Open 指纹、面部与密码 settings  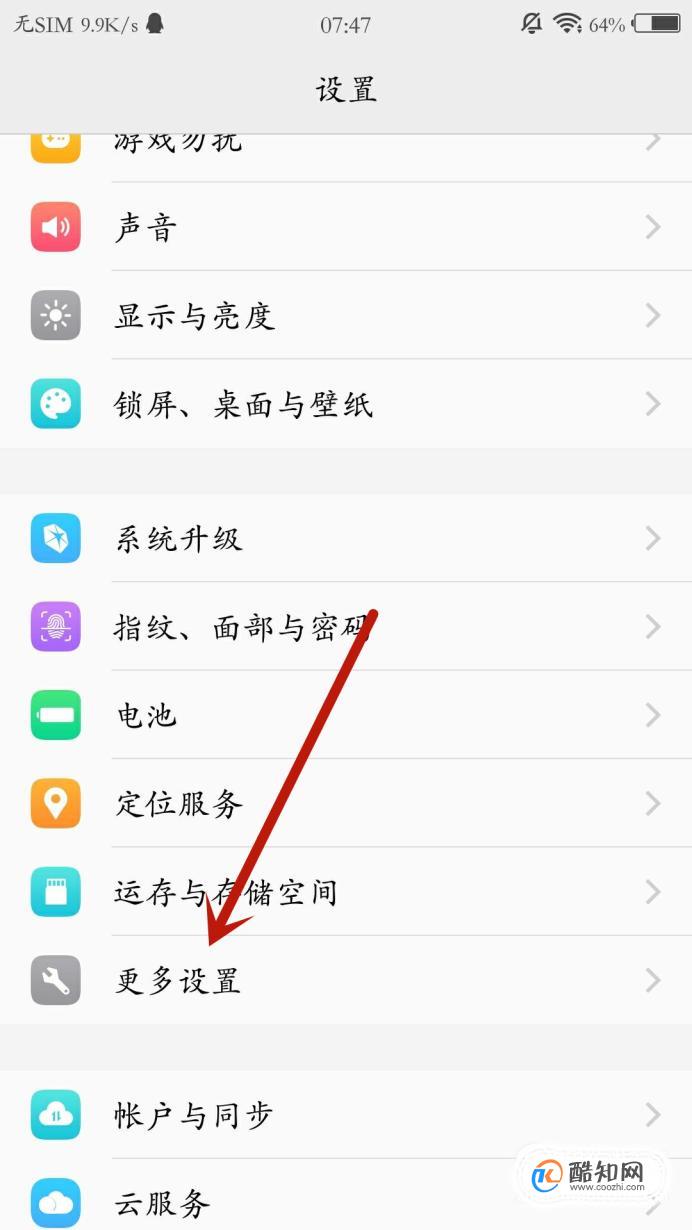click(346, 627)
